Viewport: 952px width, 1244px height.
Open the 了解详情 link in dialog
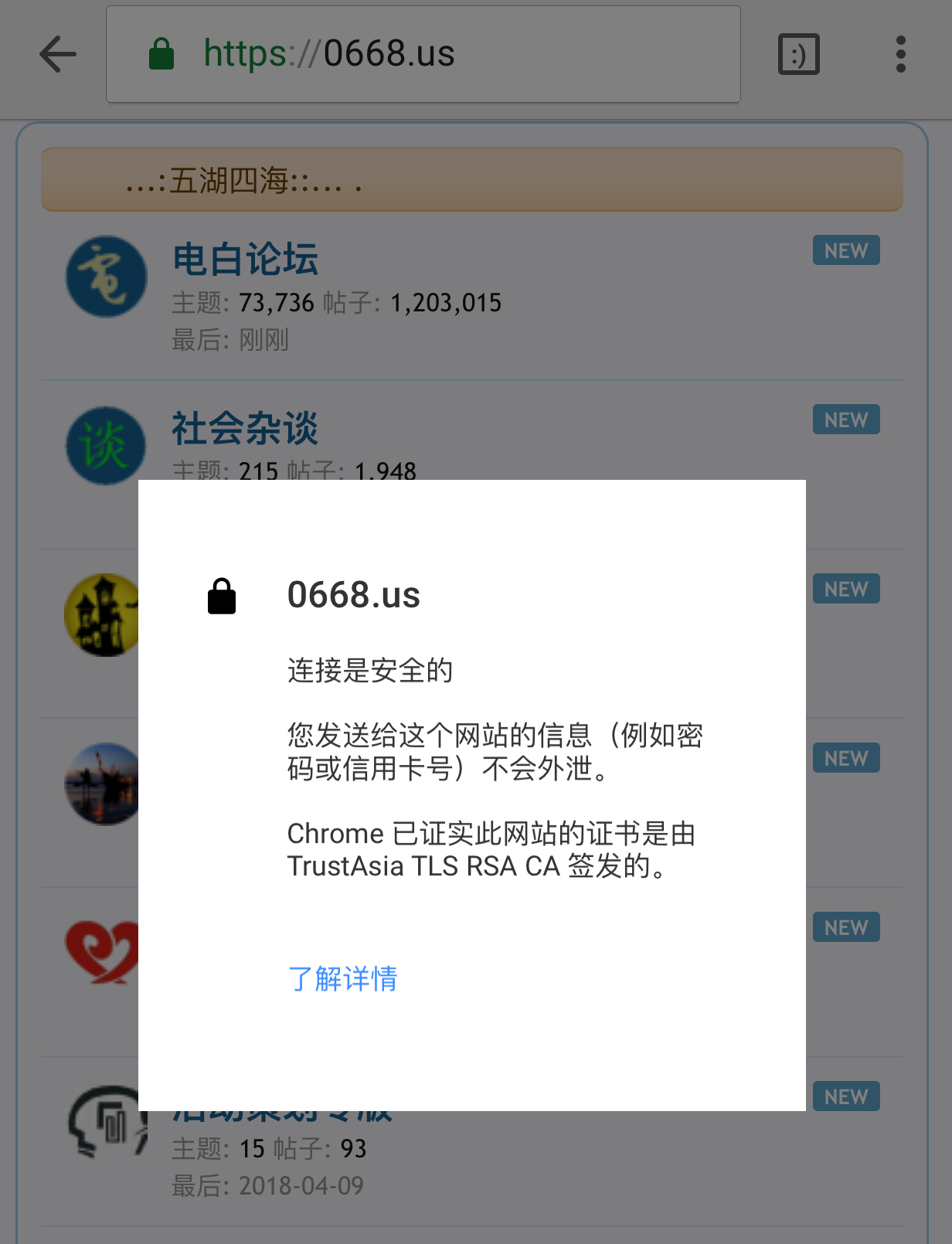342,978
